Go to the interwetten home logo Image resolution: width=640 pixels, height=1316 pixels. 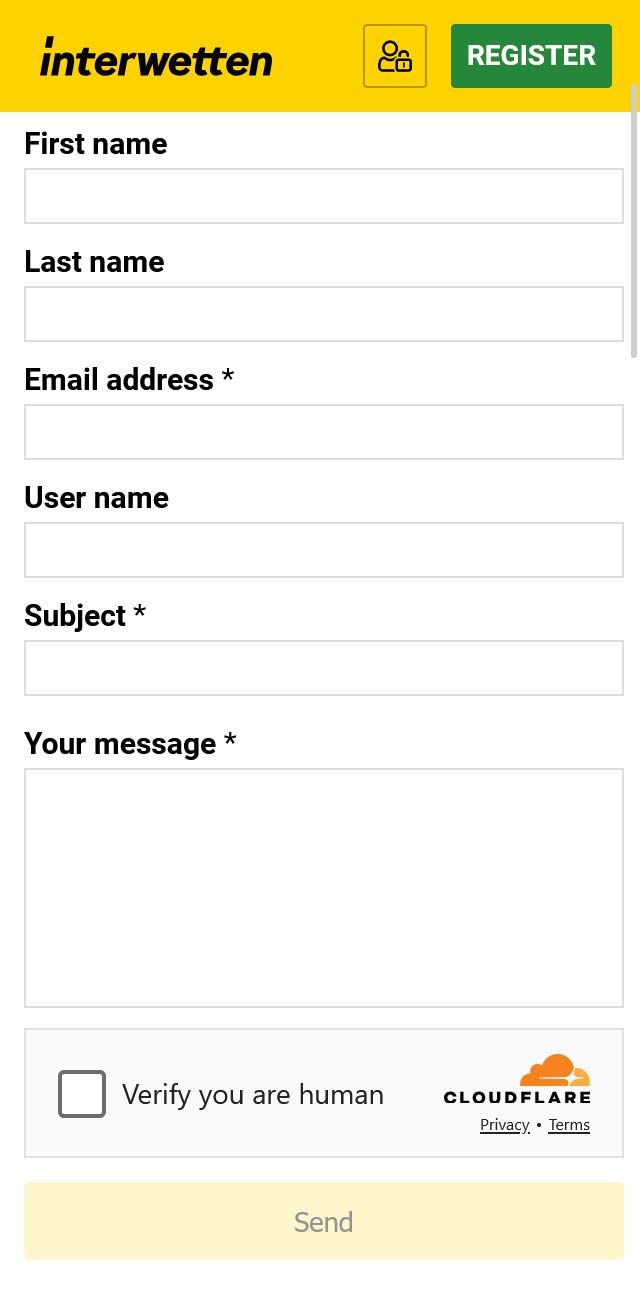156,57
